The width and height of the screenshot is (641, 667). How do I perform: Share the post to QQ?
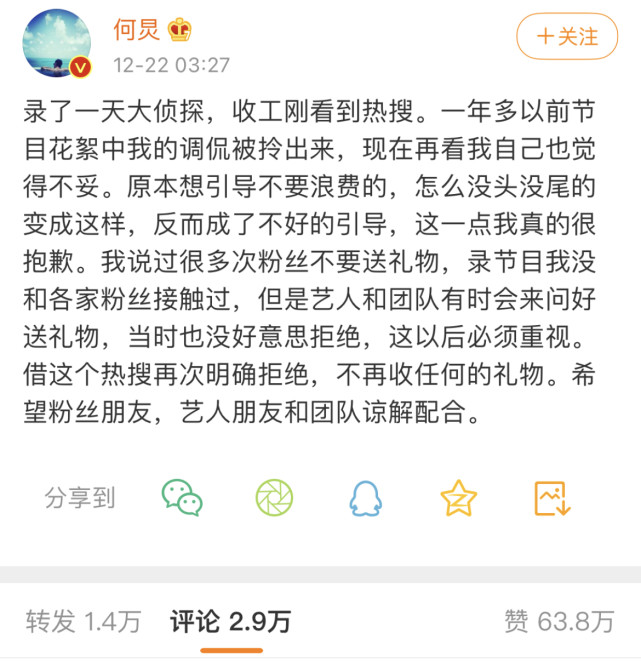(366, 497)
